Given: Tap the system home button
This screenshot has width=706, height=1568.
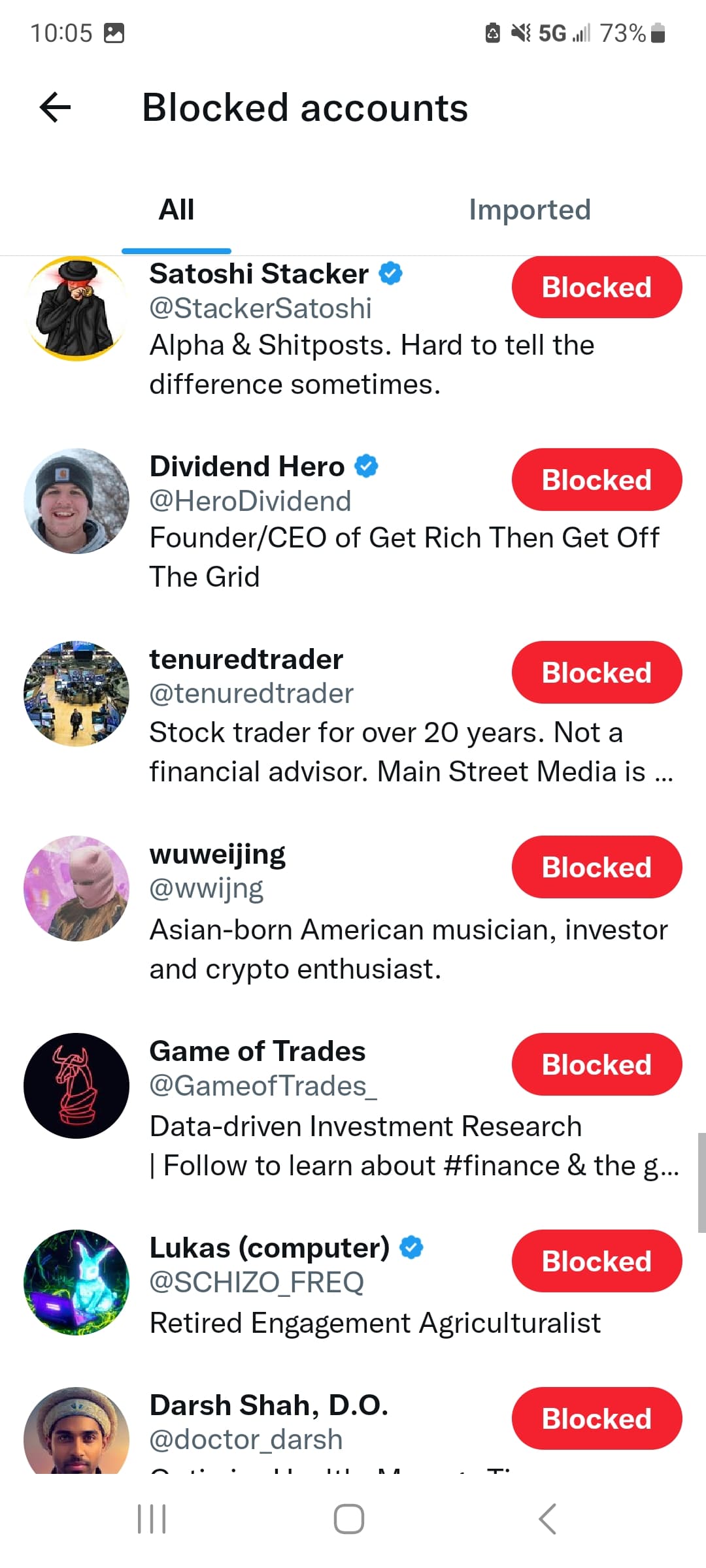Looking at the screenshot, I should [x=349, y=1518].
